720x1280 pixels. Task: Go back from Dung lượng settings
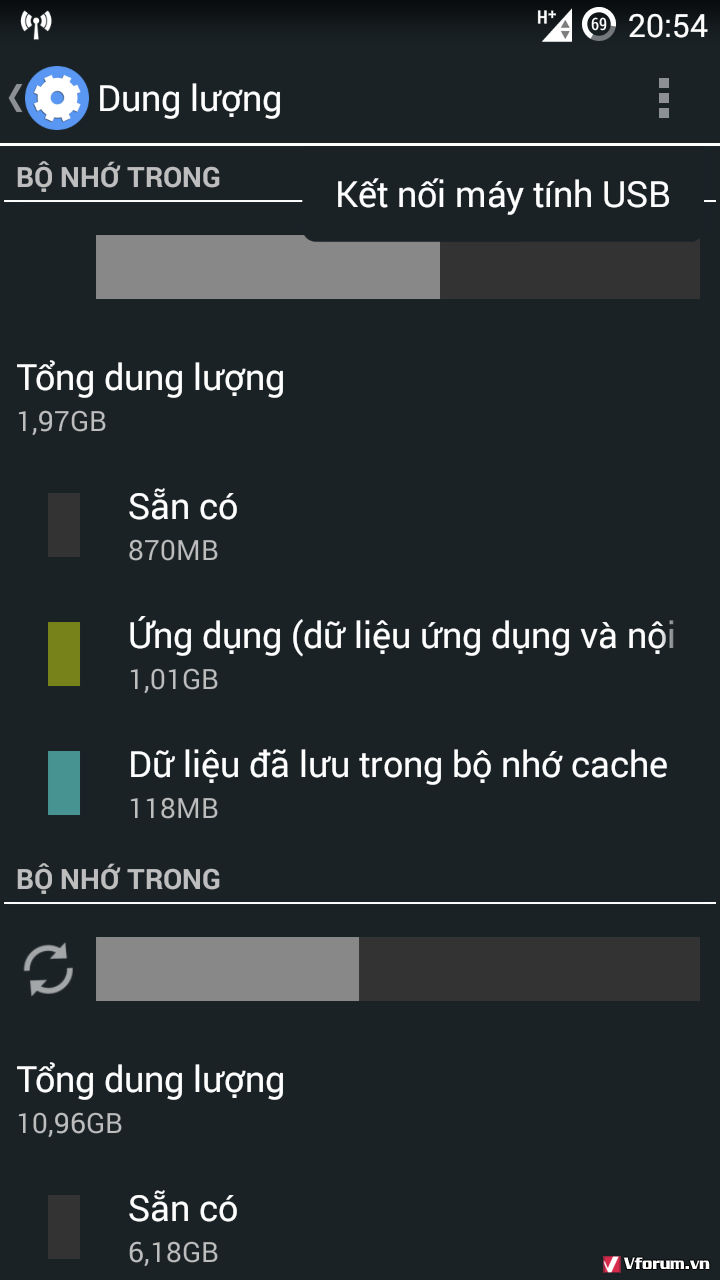click(48, 98)
